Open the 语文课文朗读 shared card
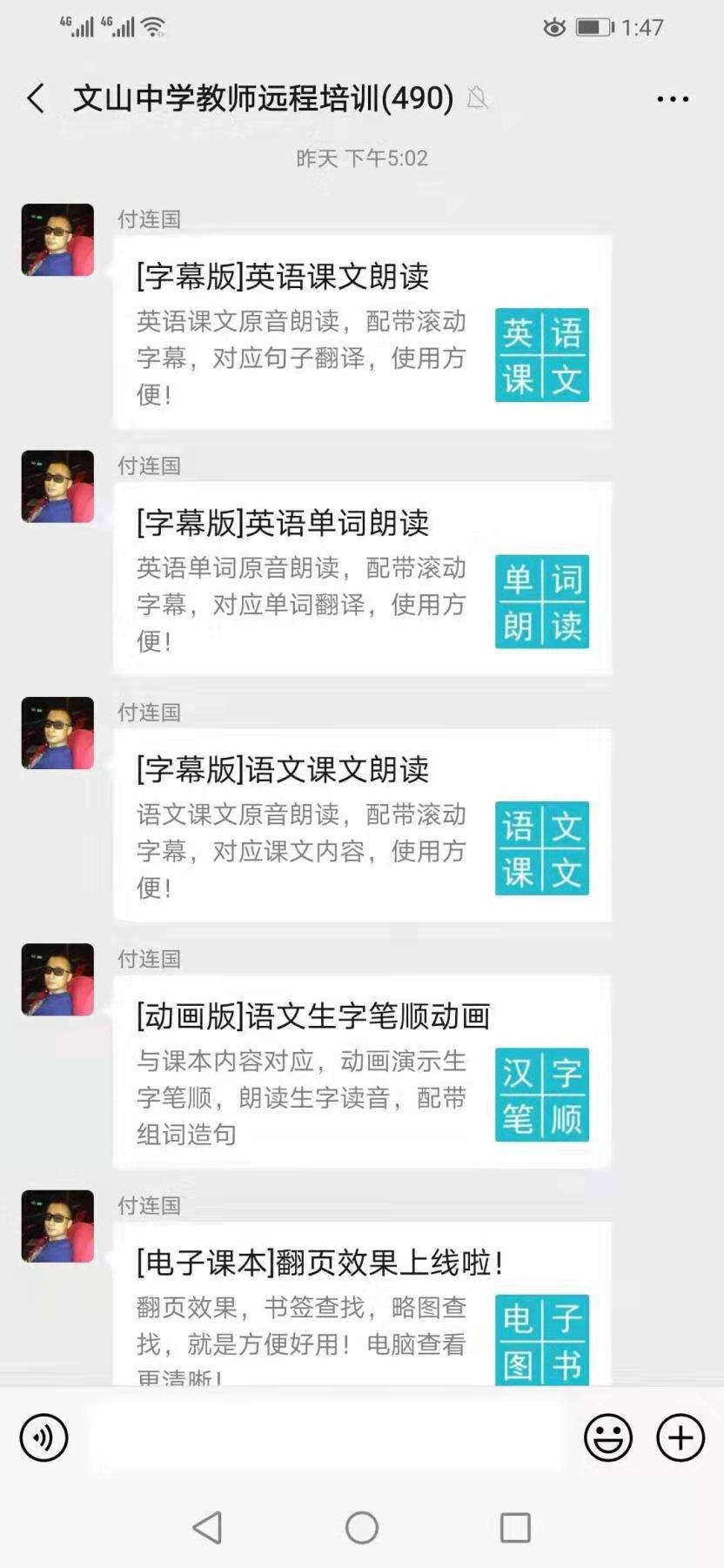Screen dimensions: 724x1568 tap(362, 825)
